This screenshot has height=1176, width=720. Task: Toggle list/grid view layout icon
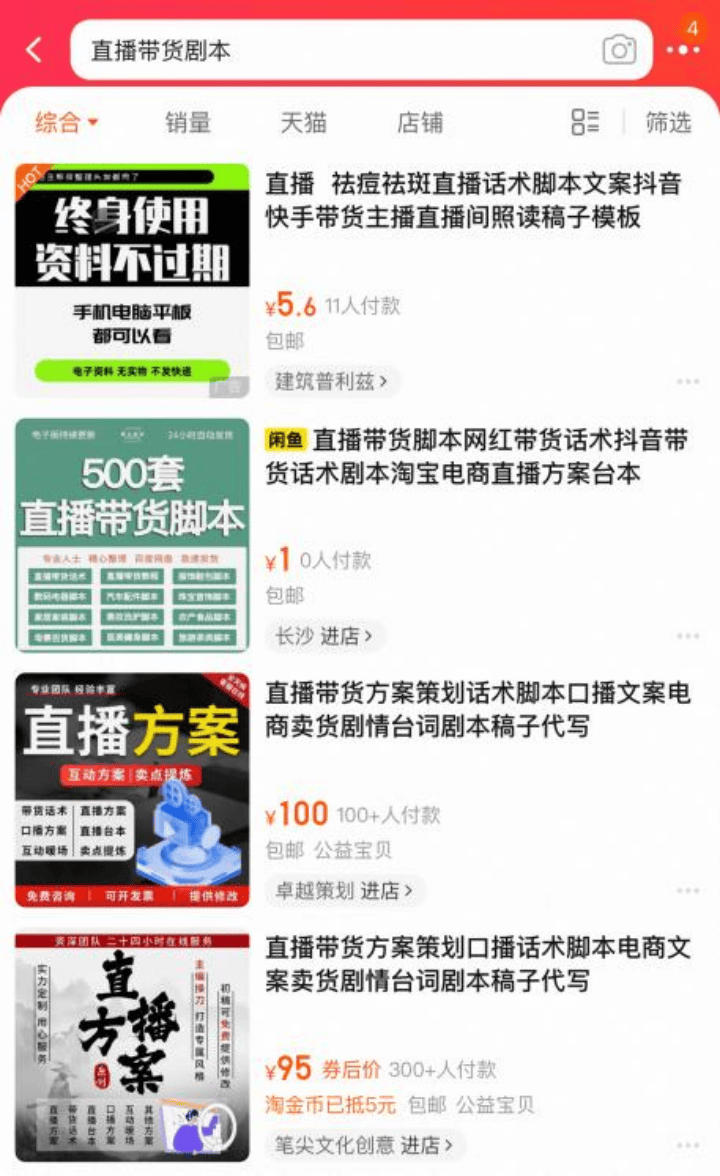(x=585, y=123)
